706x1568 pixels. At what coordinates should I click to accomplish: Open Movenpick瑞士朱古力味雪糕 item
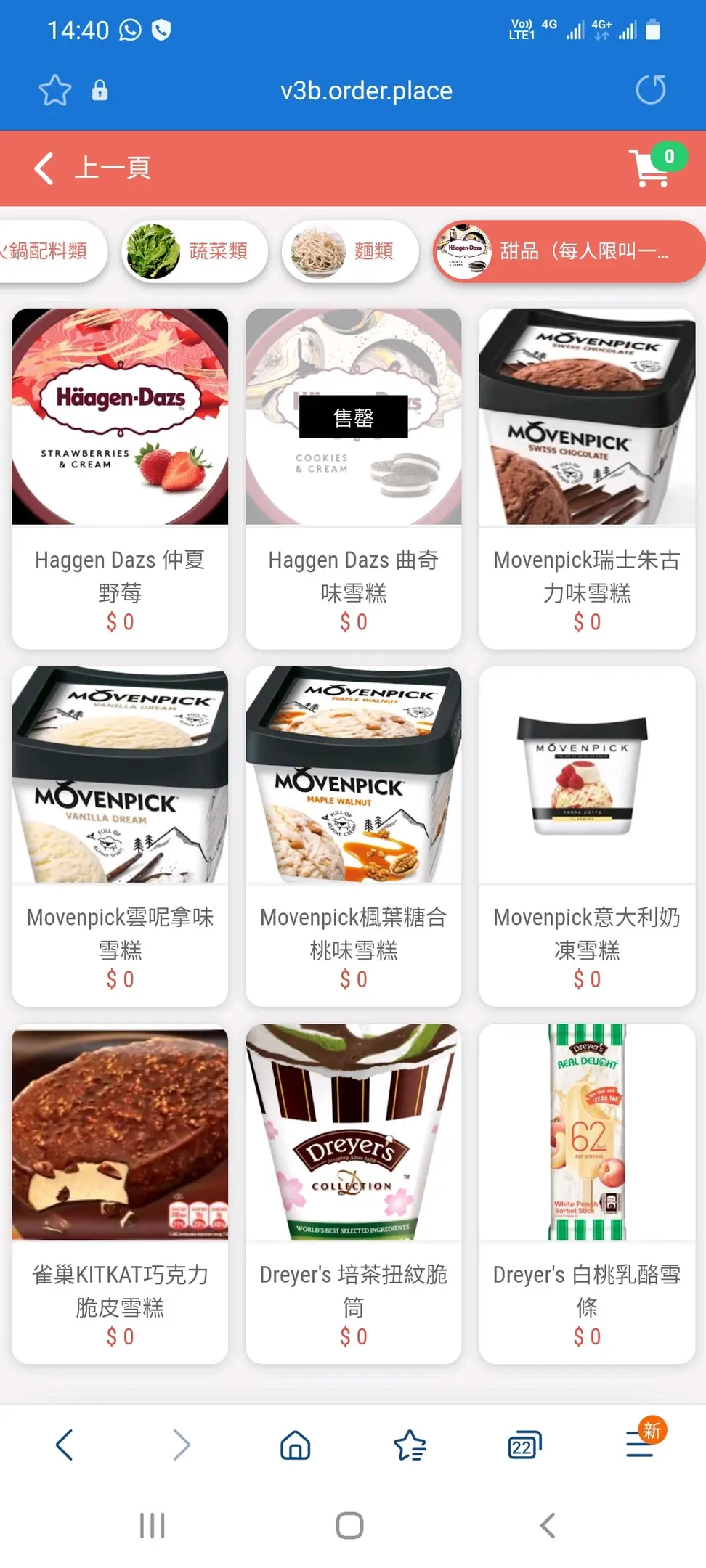587,478
